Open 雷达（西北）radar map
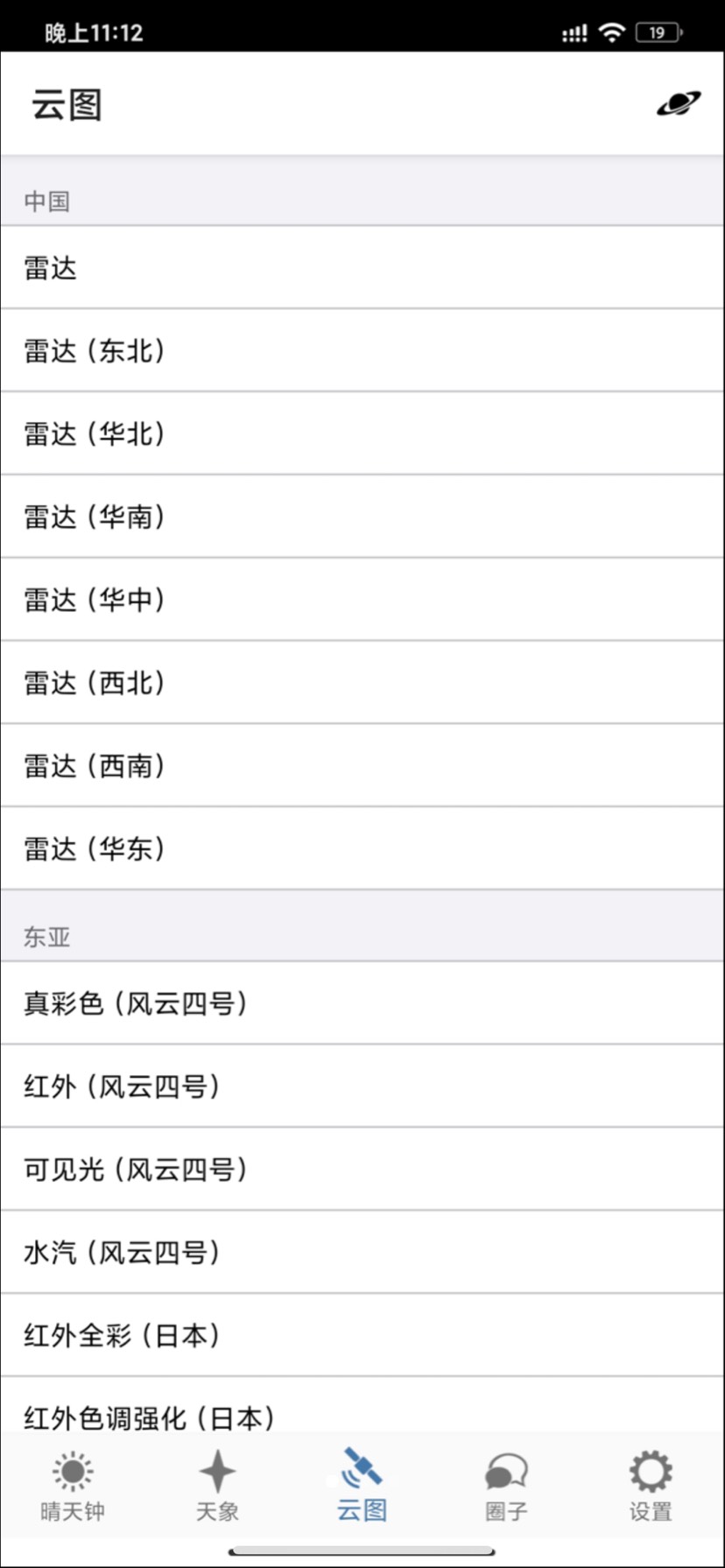 tap(362, 681)
